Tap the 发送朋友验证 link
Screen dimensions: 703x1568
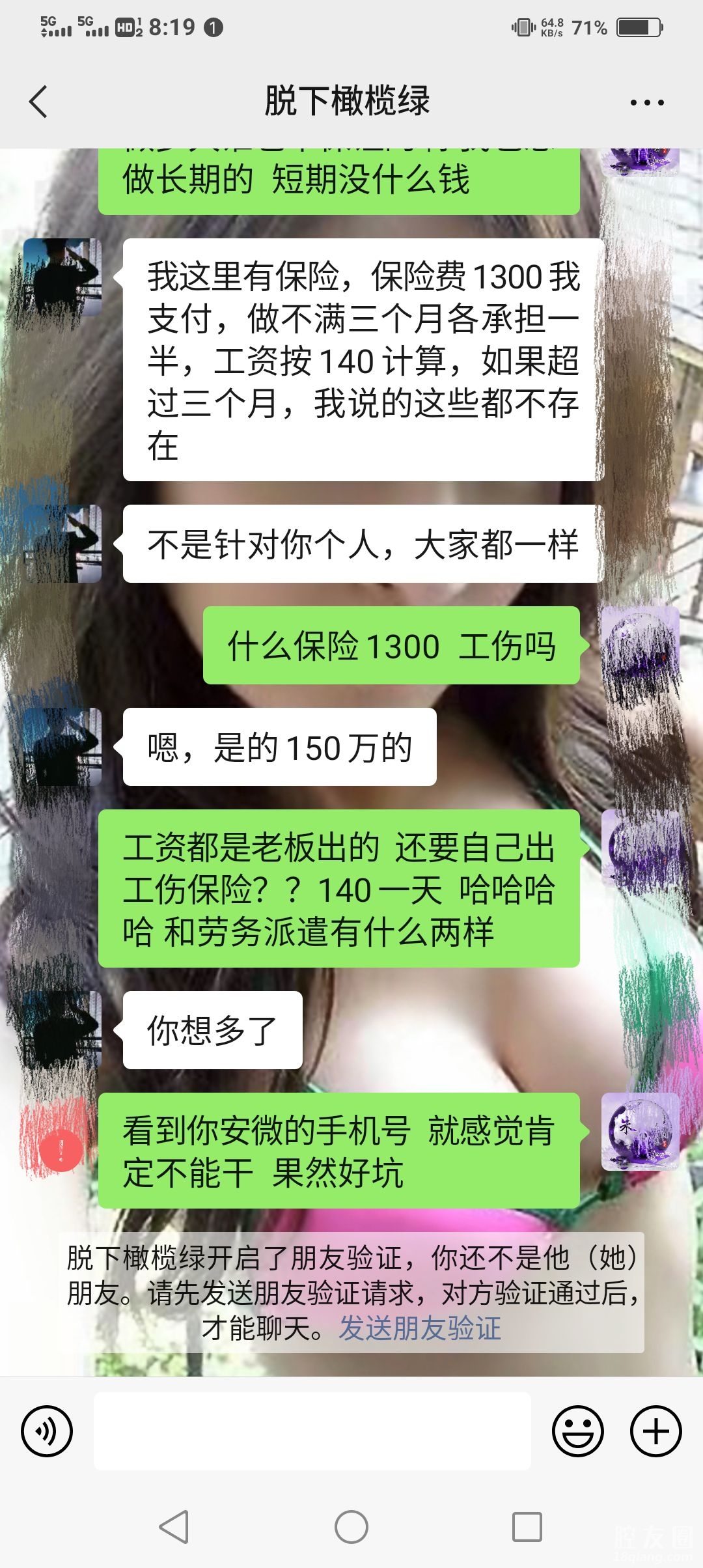[x=420, y=1329]
